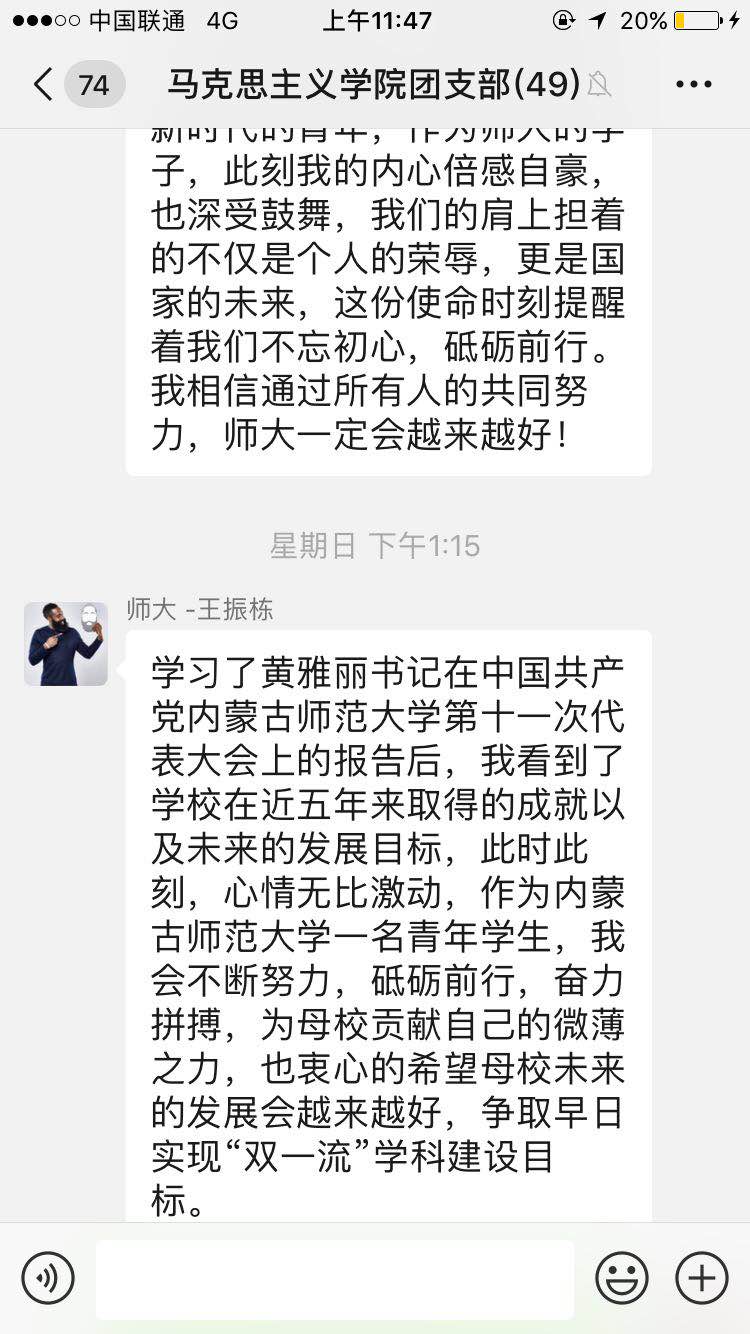Open the plus attachment menu
Screen dimensions: 750x1334
tap(702, 1278)
